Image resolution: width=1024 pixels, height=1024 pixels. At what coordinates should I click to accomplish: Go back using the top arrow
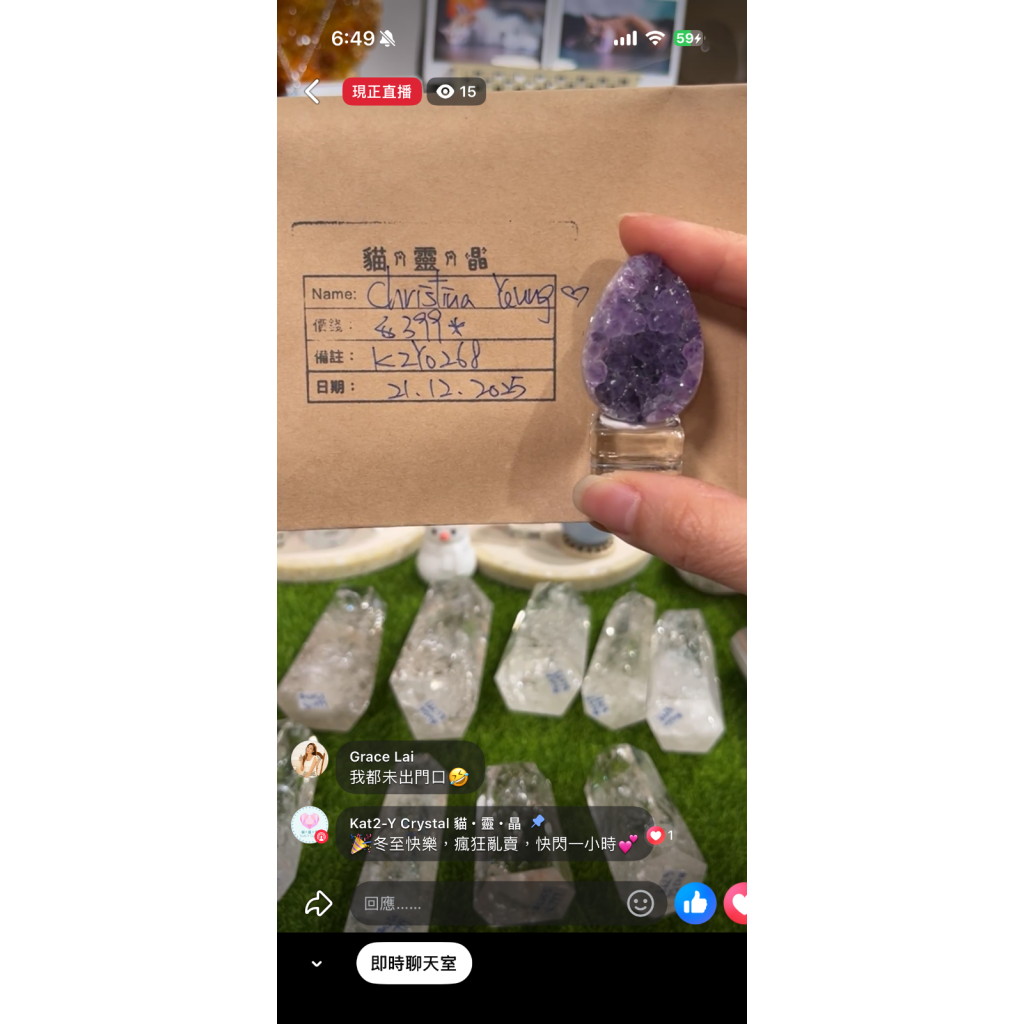click(x=313, y=91)
